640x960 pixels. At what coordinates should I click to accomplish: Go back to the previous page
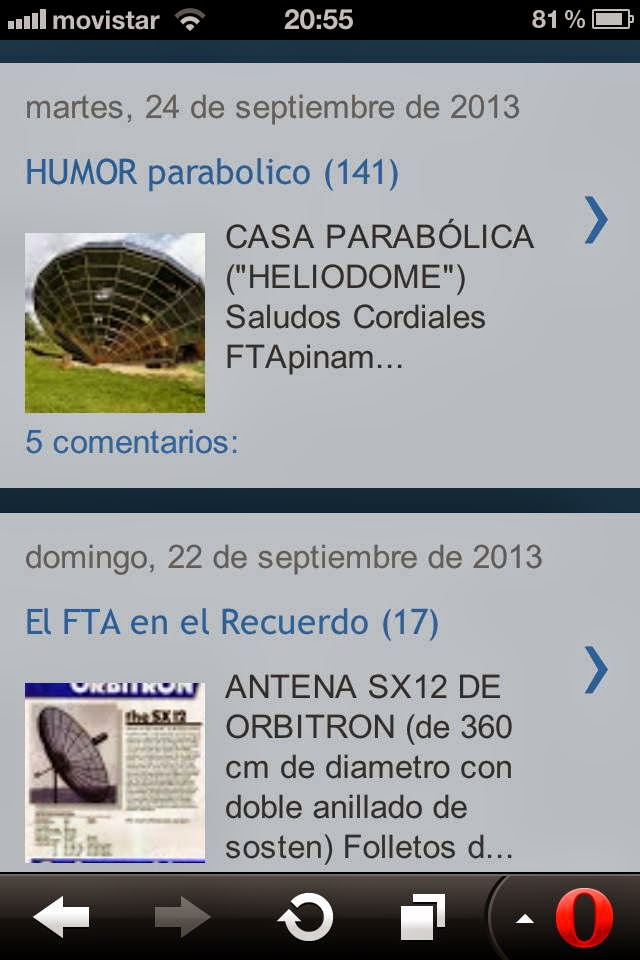[x=61, y=917]
